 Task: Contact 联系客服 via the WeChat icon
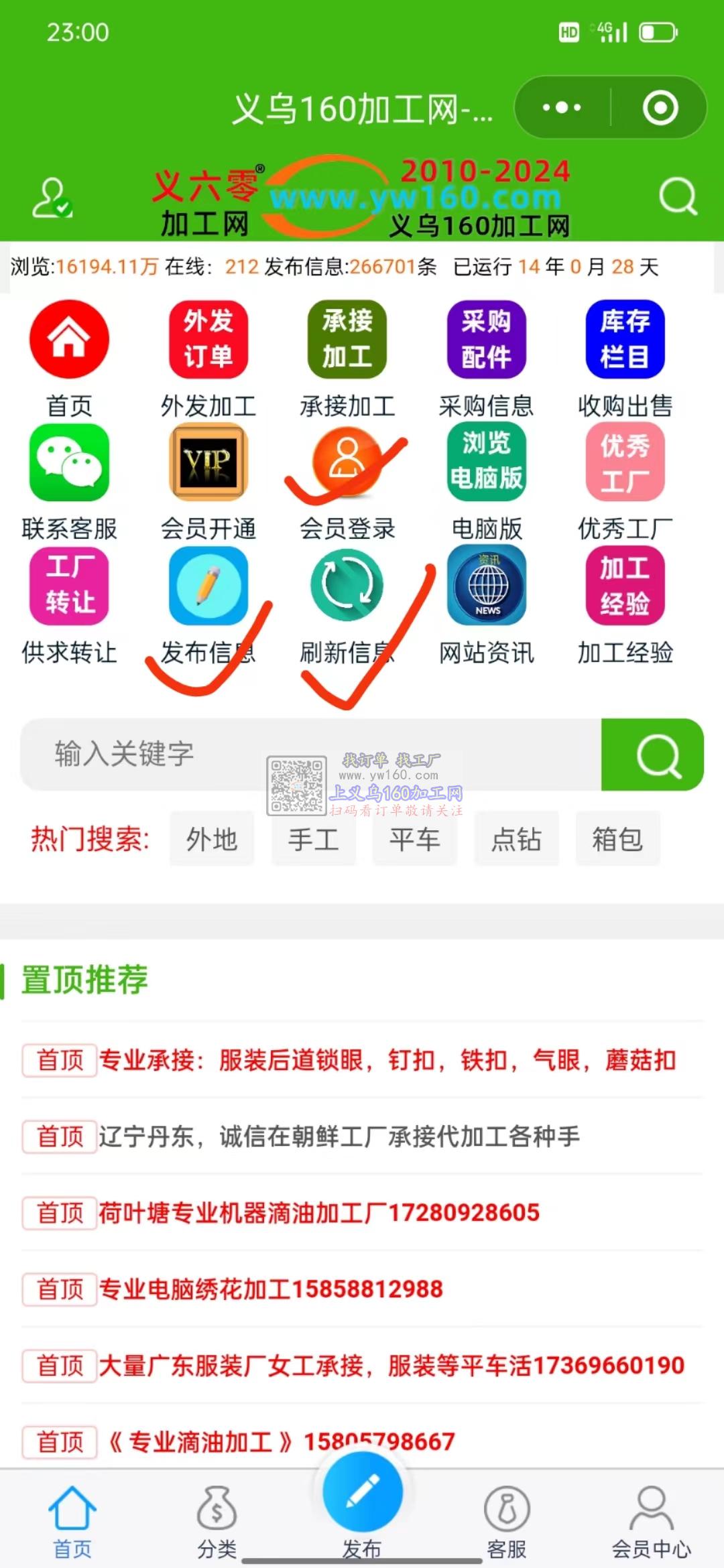69,462
